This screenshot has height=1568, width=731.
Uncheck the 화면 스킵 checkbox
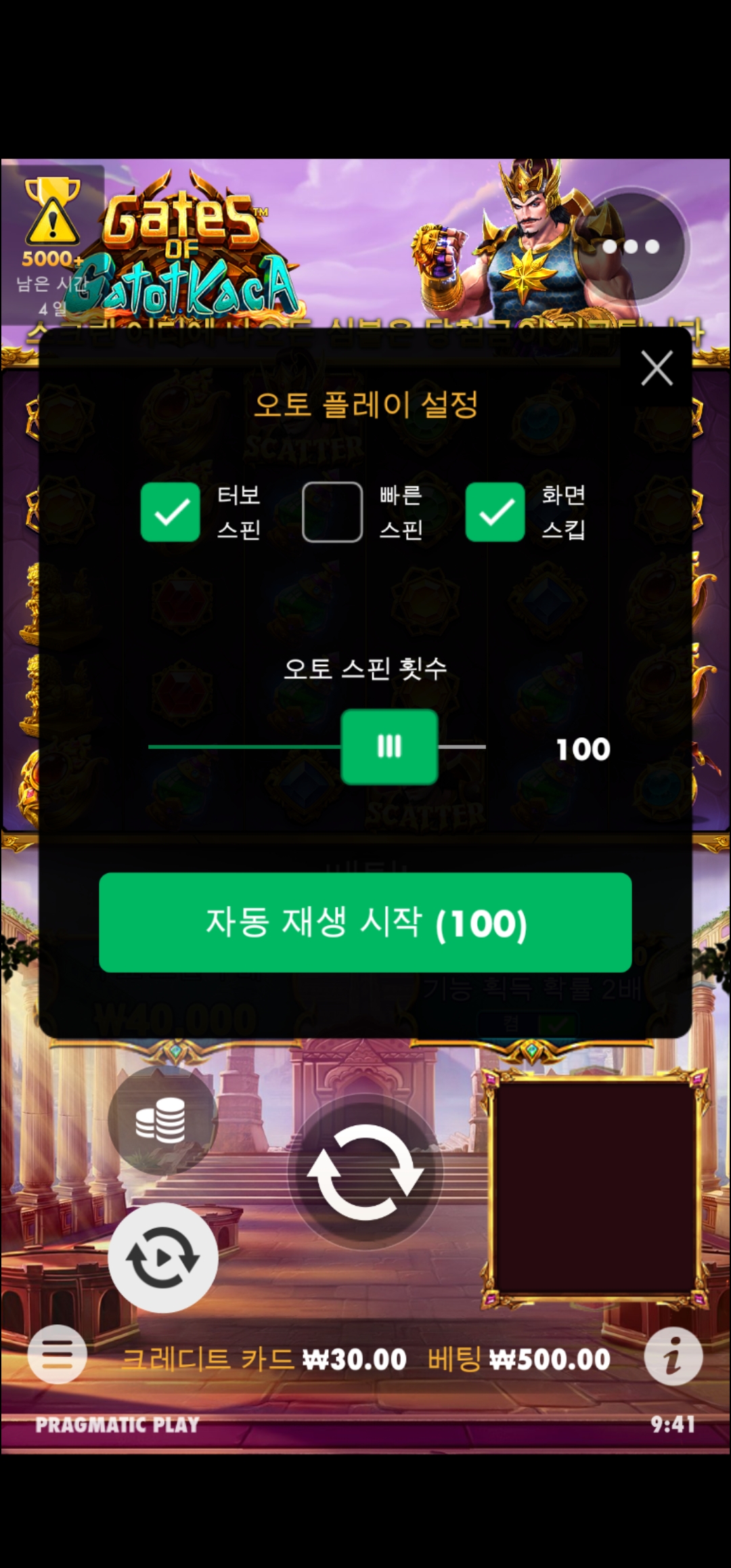[495, 512]
